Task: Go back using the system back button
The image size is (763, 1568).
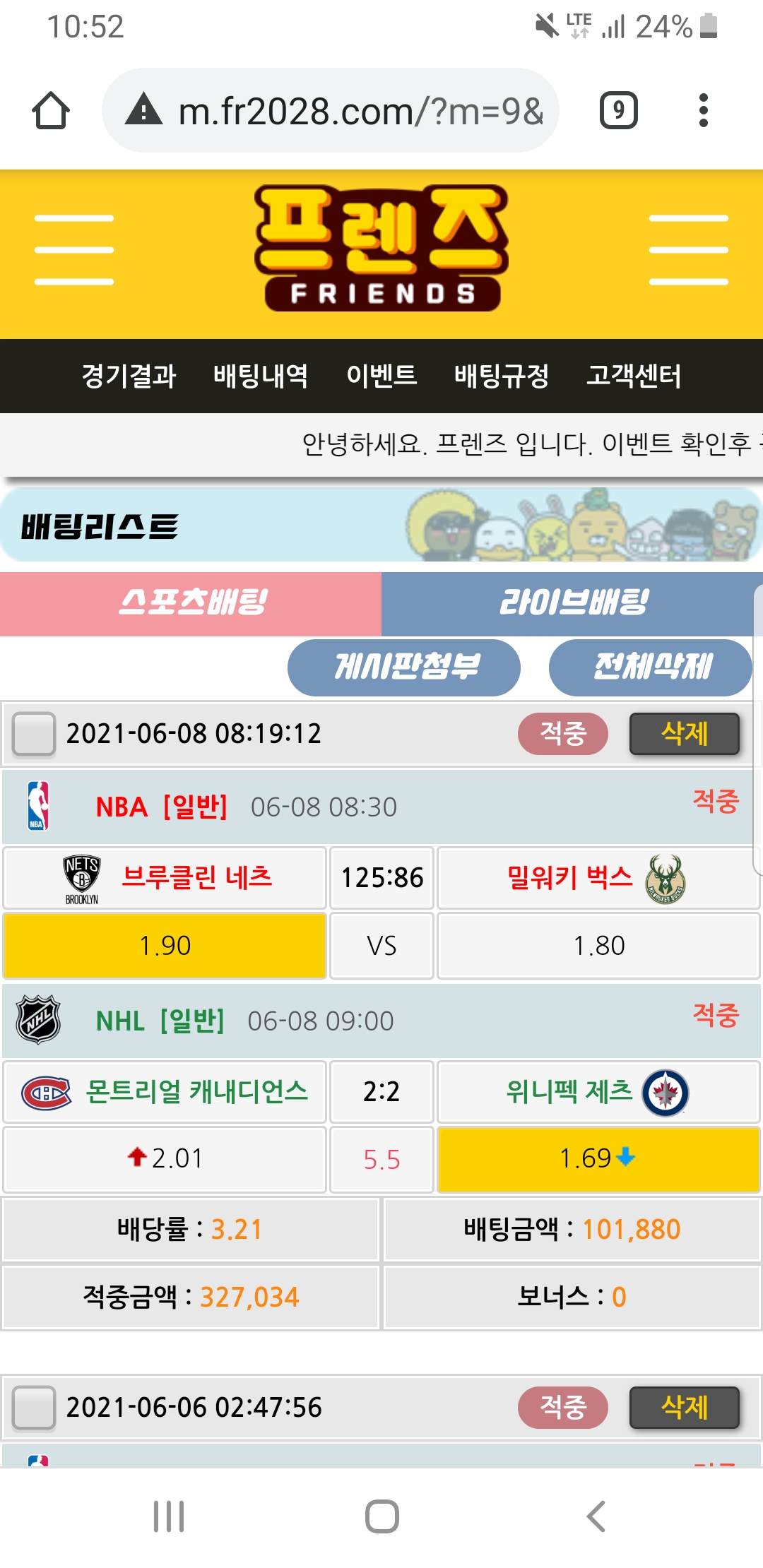Action: pyautogui.click(x=596, y=1516)
